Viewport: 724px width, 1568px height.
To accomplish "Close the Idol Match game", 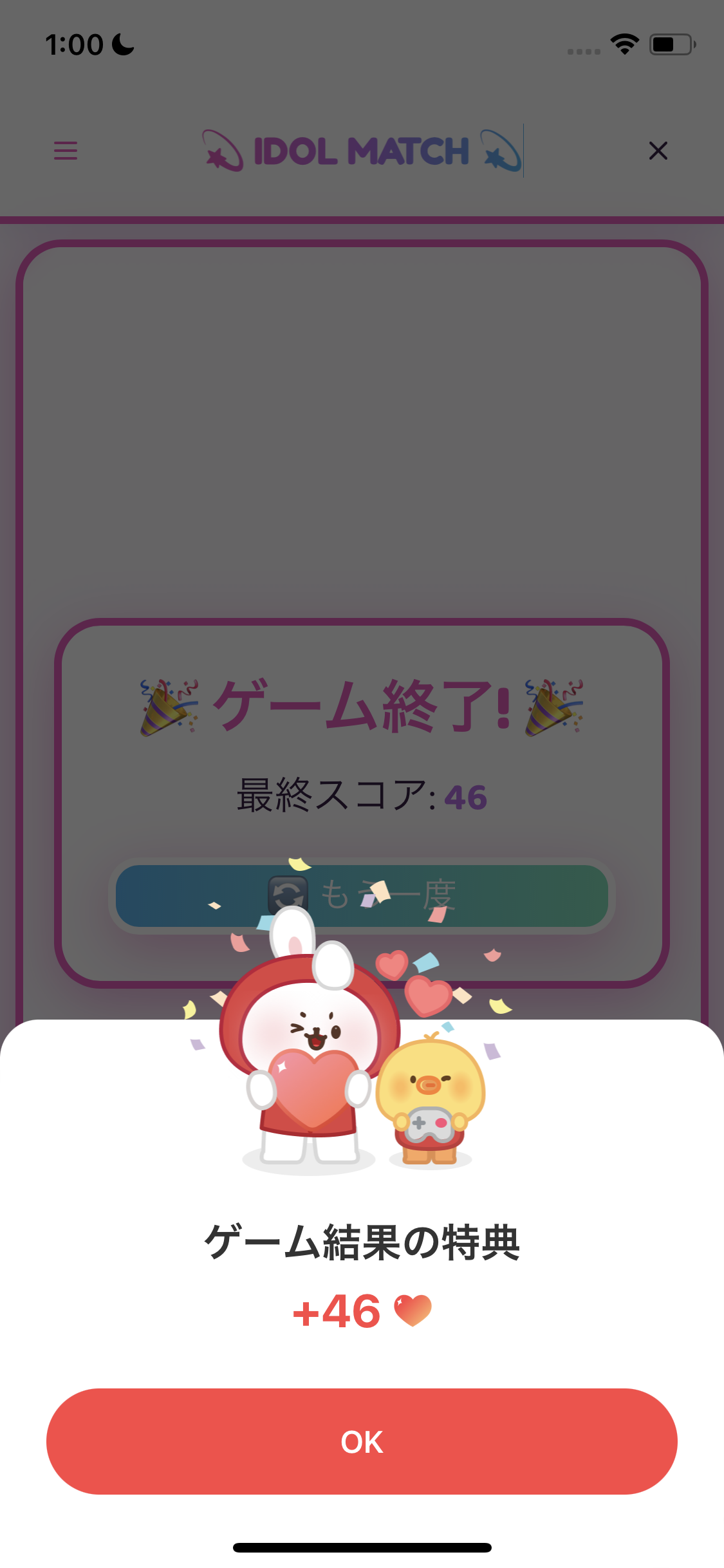I will pos(658,151).
